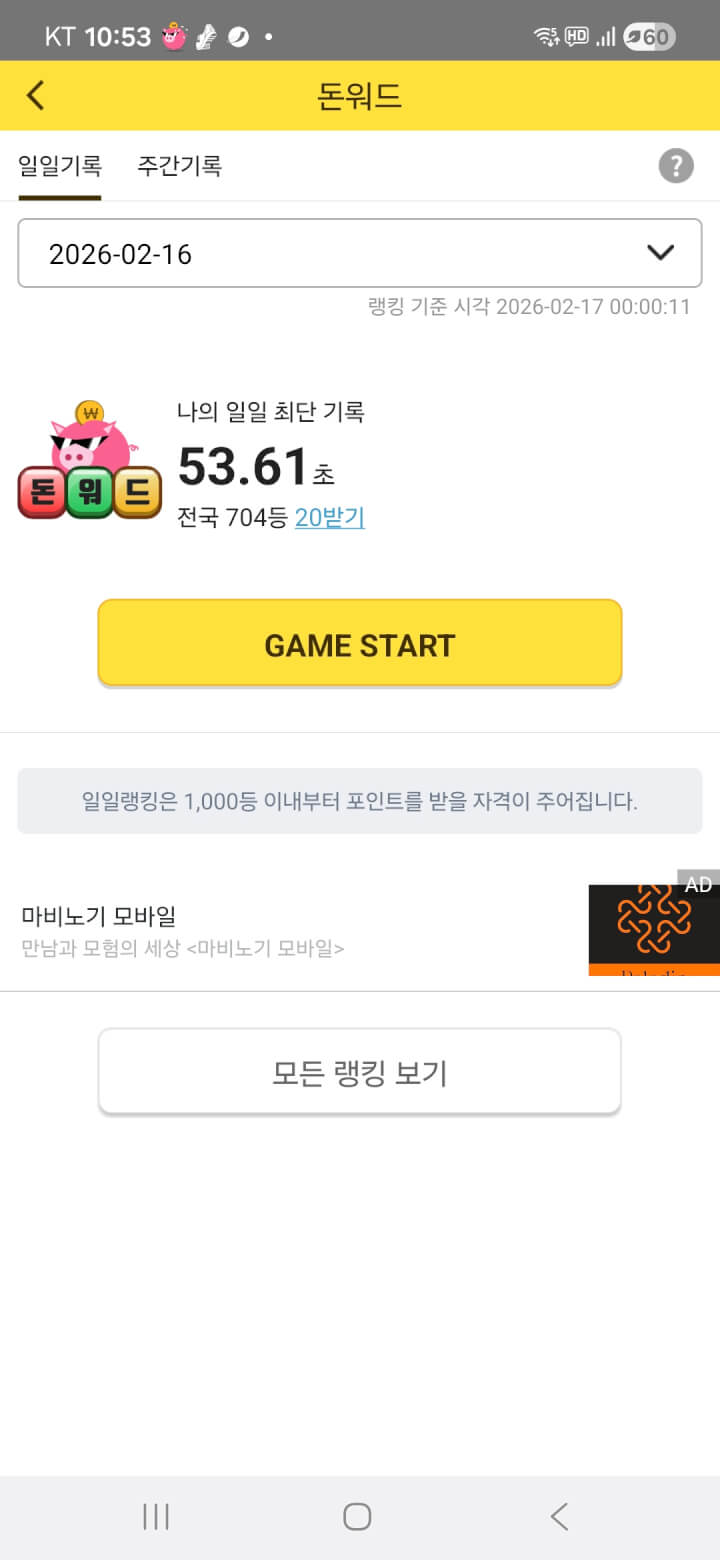View all rankings with 모든 랭킹 보기
Image resolution: width=720 pixels, height=1560 pixels.
pyautogui.click(x=360, y=1072)
